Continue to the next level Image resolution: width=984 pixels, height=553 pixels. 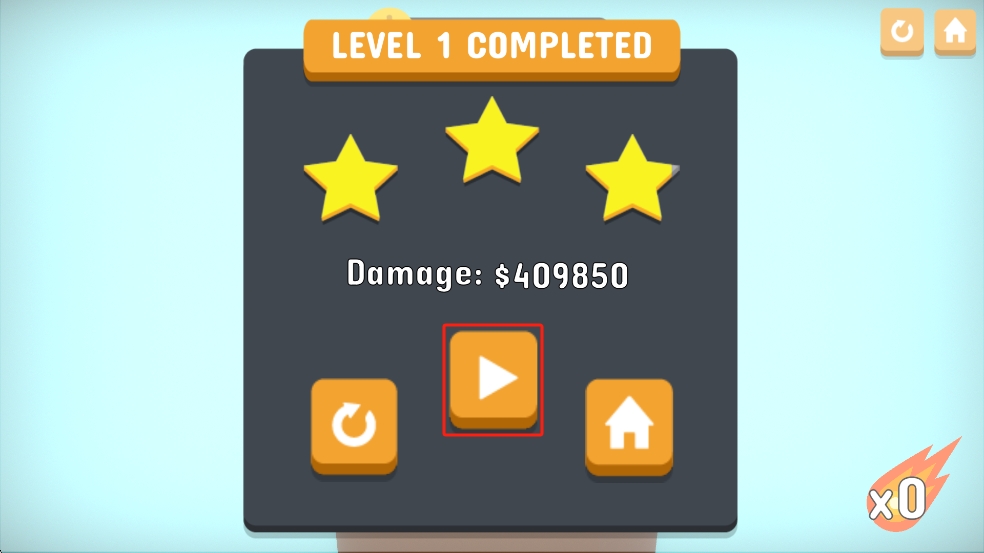[x=493, y=379]
